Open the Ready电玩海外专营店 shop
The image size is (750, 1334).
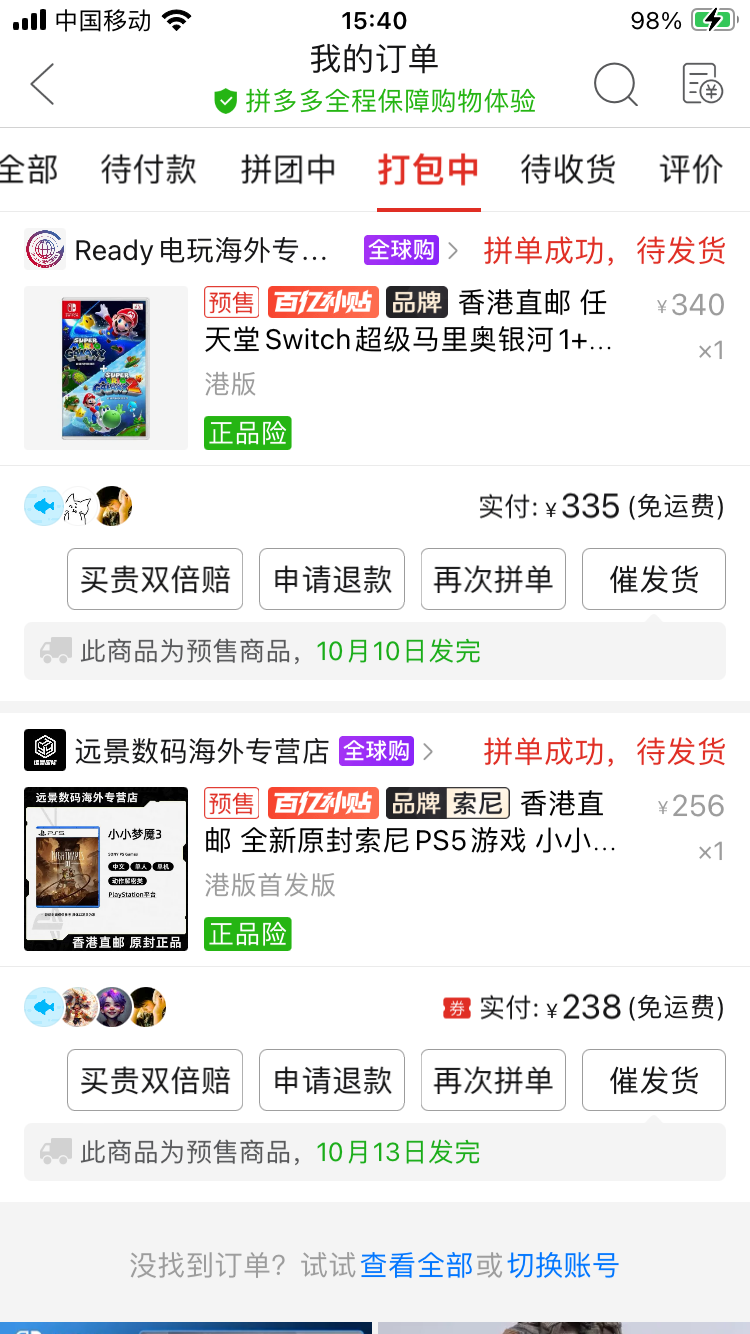tap(200, 250)
